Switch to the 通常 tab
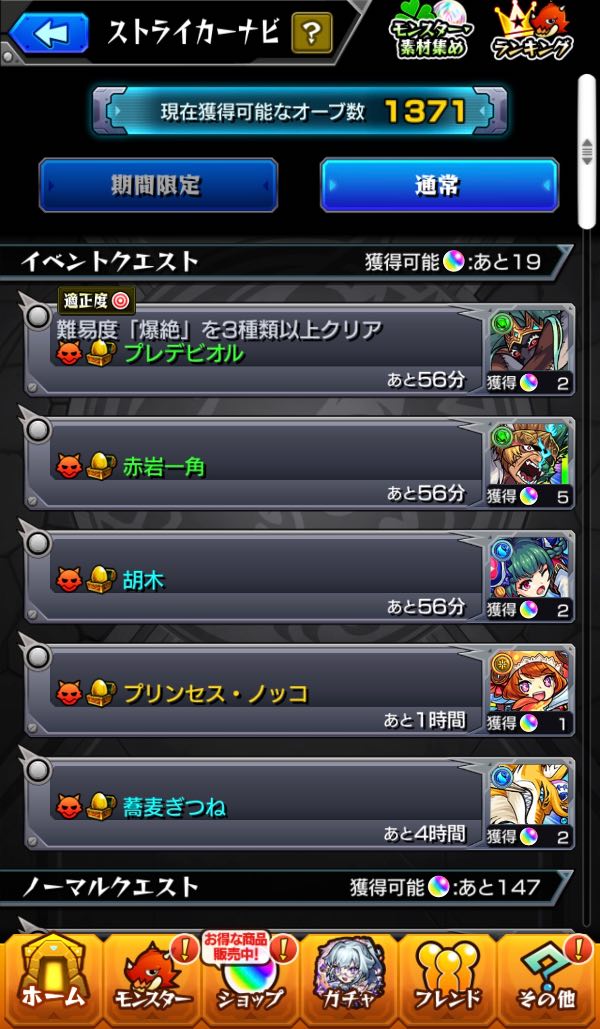The image size is (600, 1029). tap(439, 185)
